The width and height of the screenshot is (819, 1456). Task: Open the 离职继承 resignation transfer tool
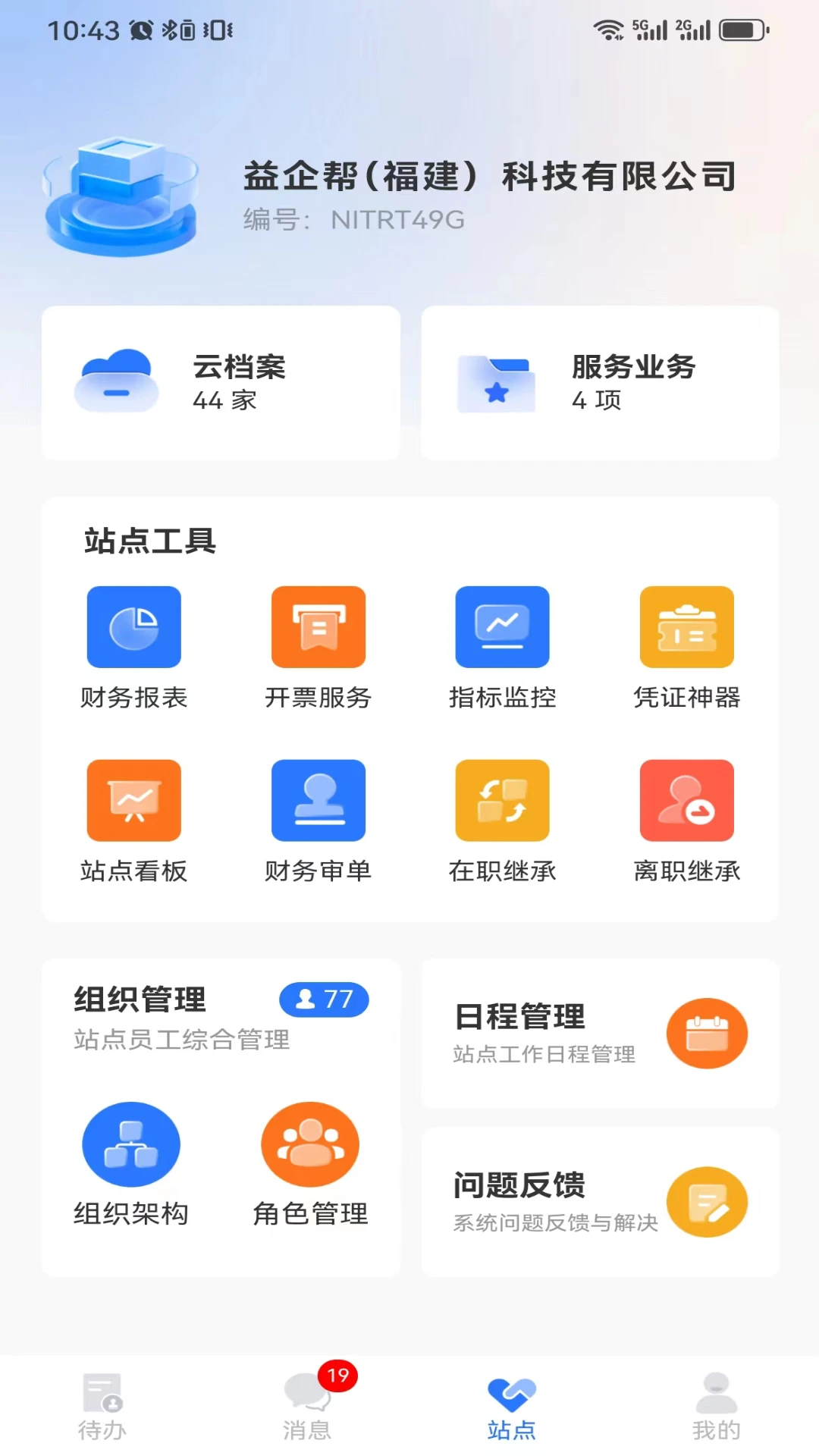[x=686, y=800]
